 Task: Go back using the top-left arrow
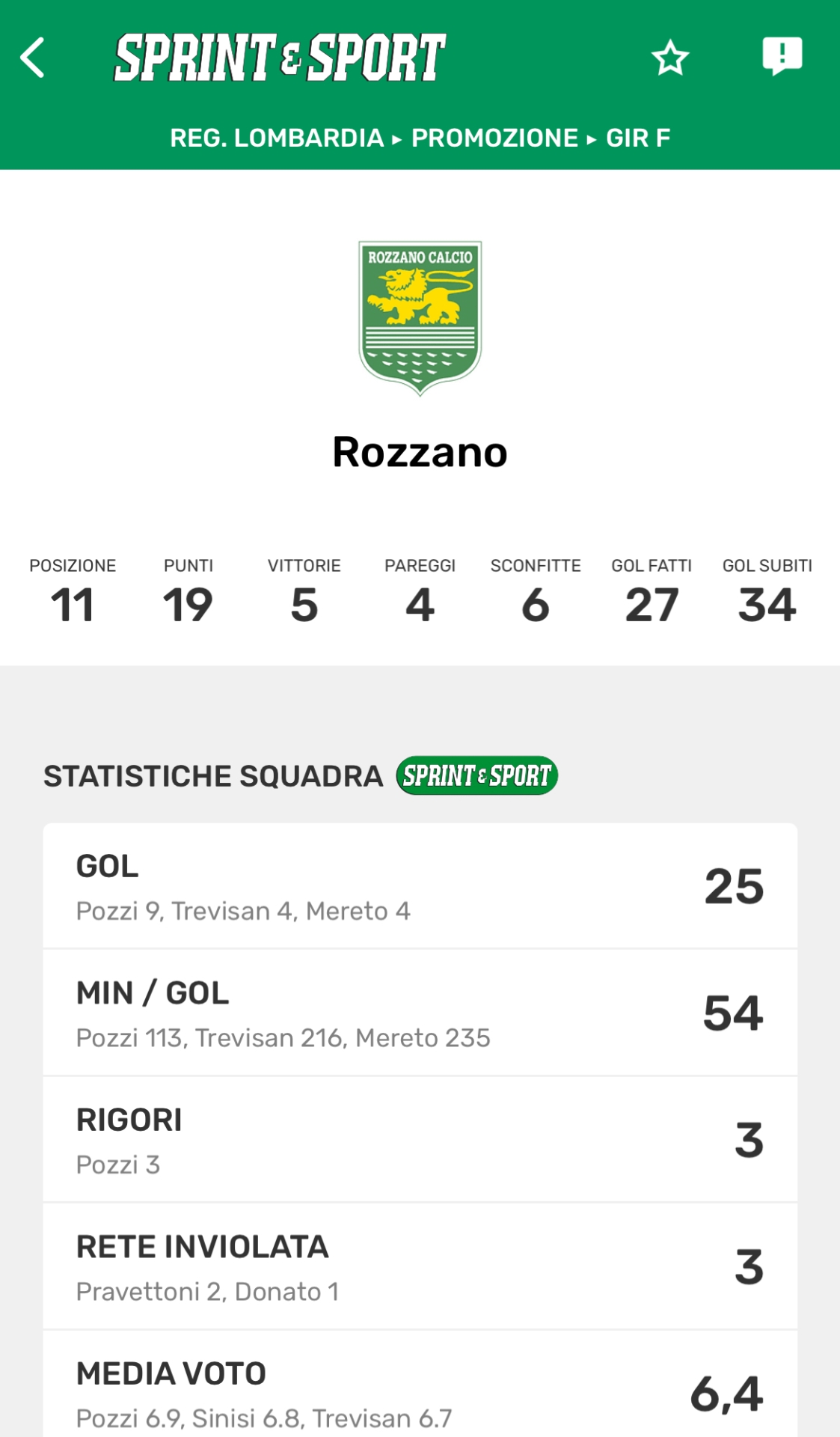coord(33,58)
